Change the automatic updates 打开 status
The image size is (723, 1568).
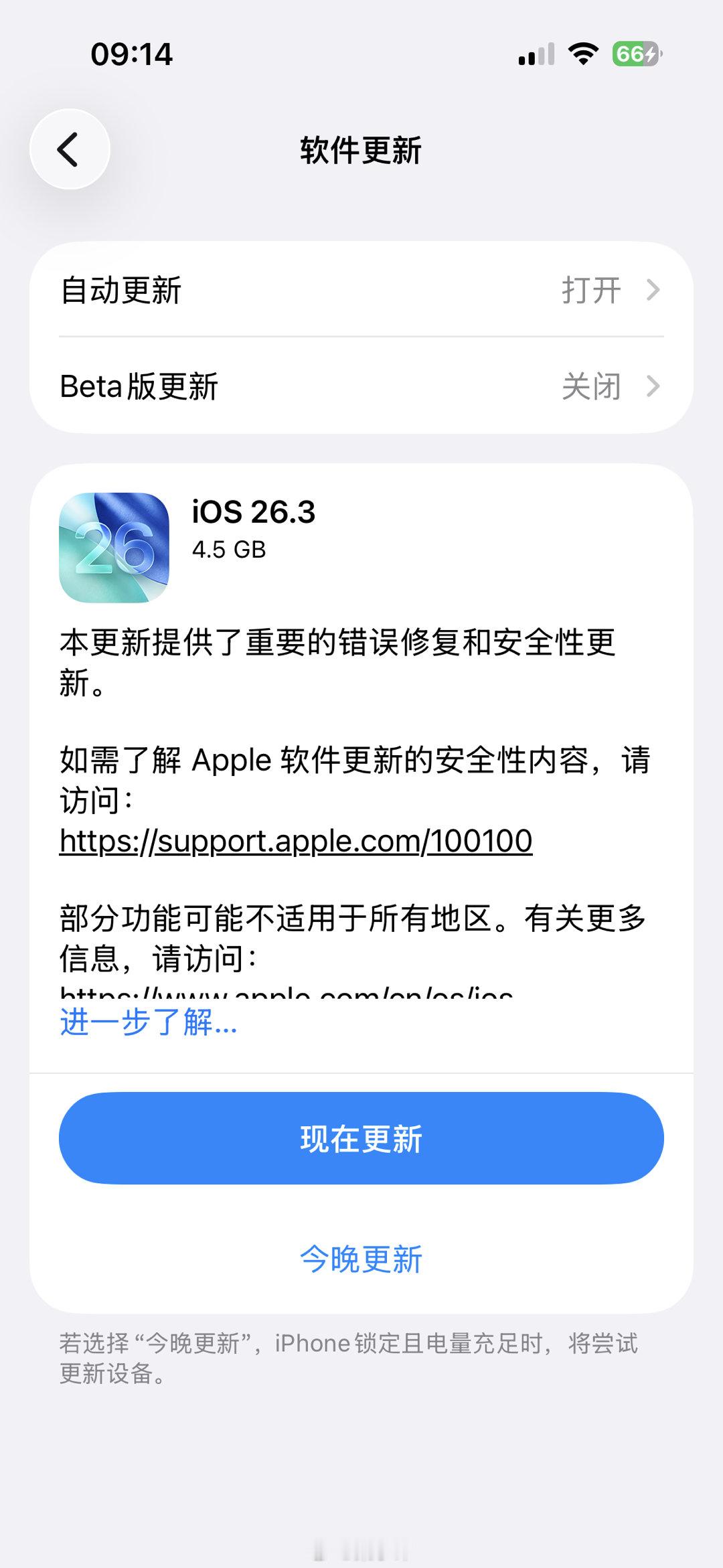[590, 289]
